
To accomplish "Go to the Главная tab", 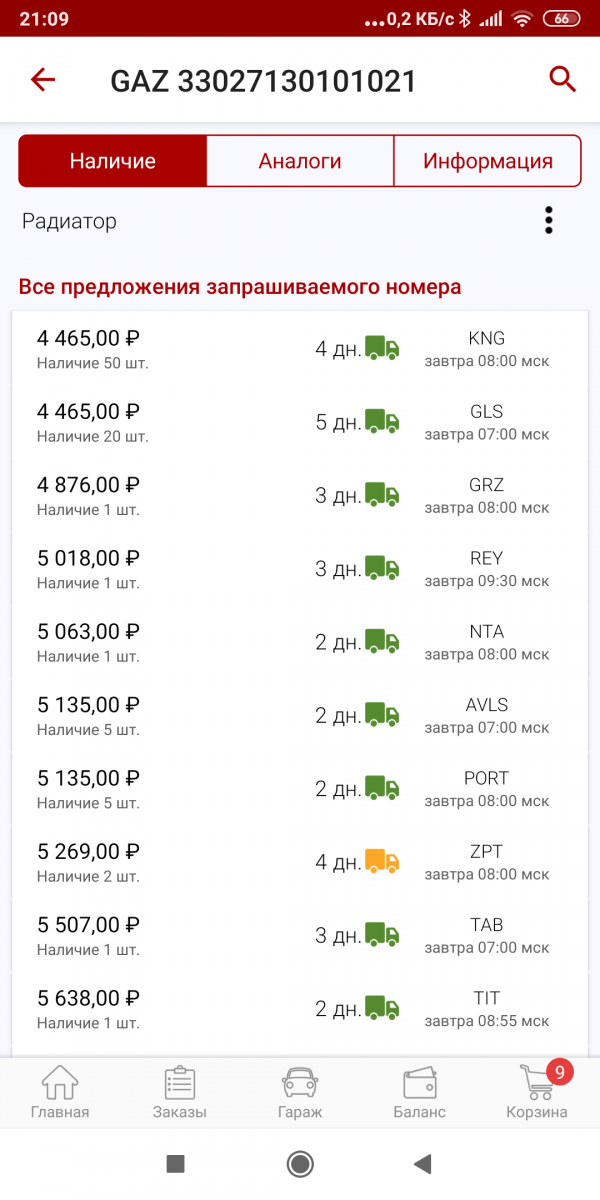I will click(x=60, y=1092).
